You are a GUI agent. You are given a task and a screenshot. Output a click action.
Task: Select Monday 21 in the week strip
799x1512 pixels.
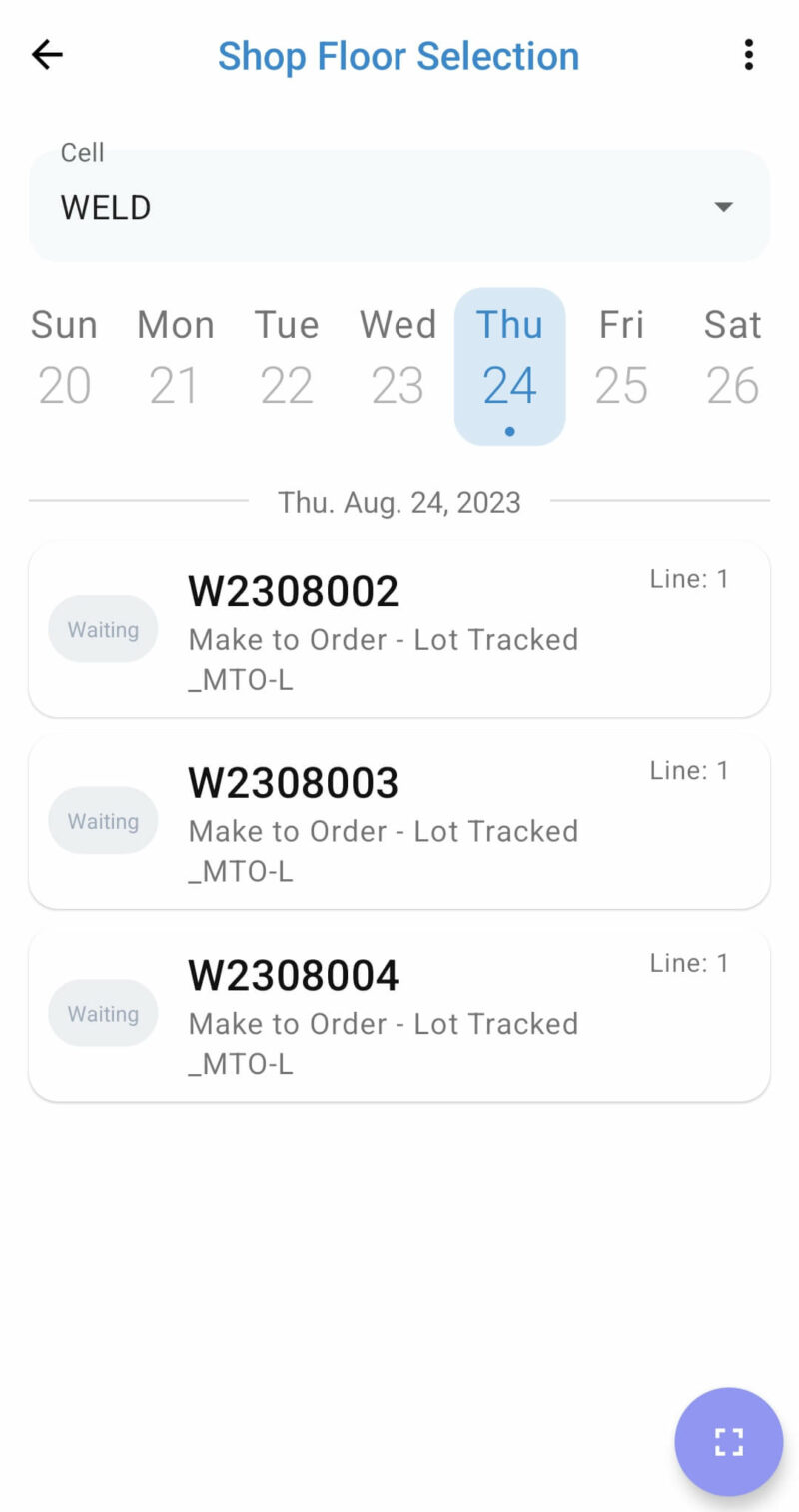[x=176, y=358]
